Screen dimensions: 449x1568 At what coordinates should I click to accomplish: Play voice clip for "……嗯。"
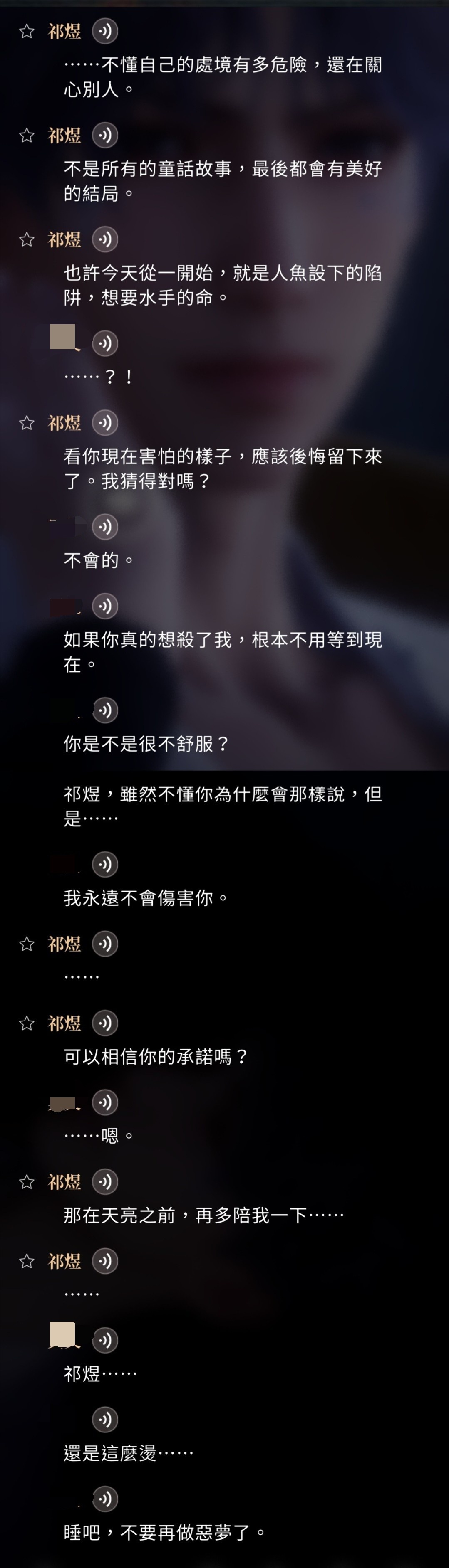pyautogui.click(x=105, y=1102)
